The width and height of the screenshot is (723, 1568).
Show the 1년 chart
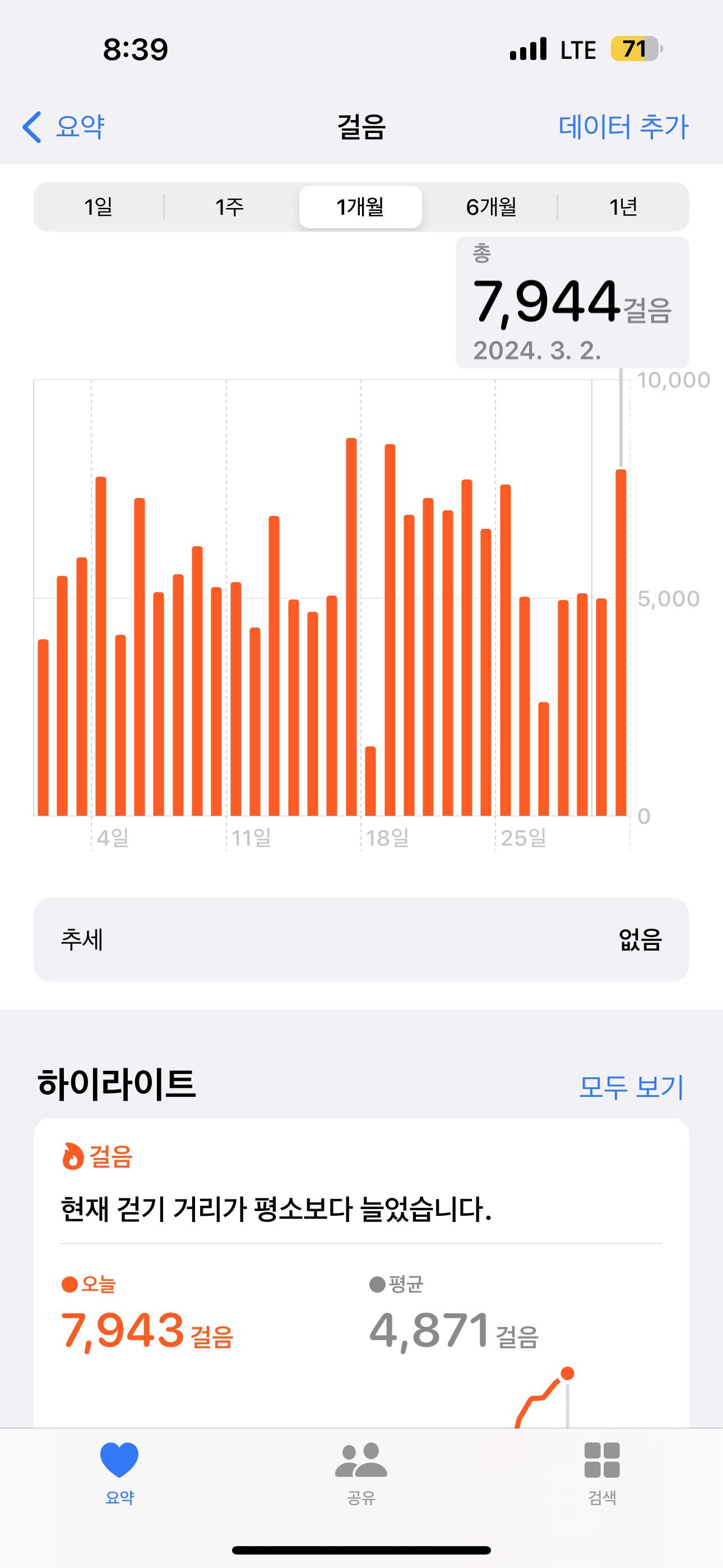tap(623, 207)
